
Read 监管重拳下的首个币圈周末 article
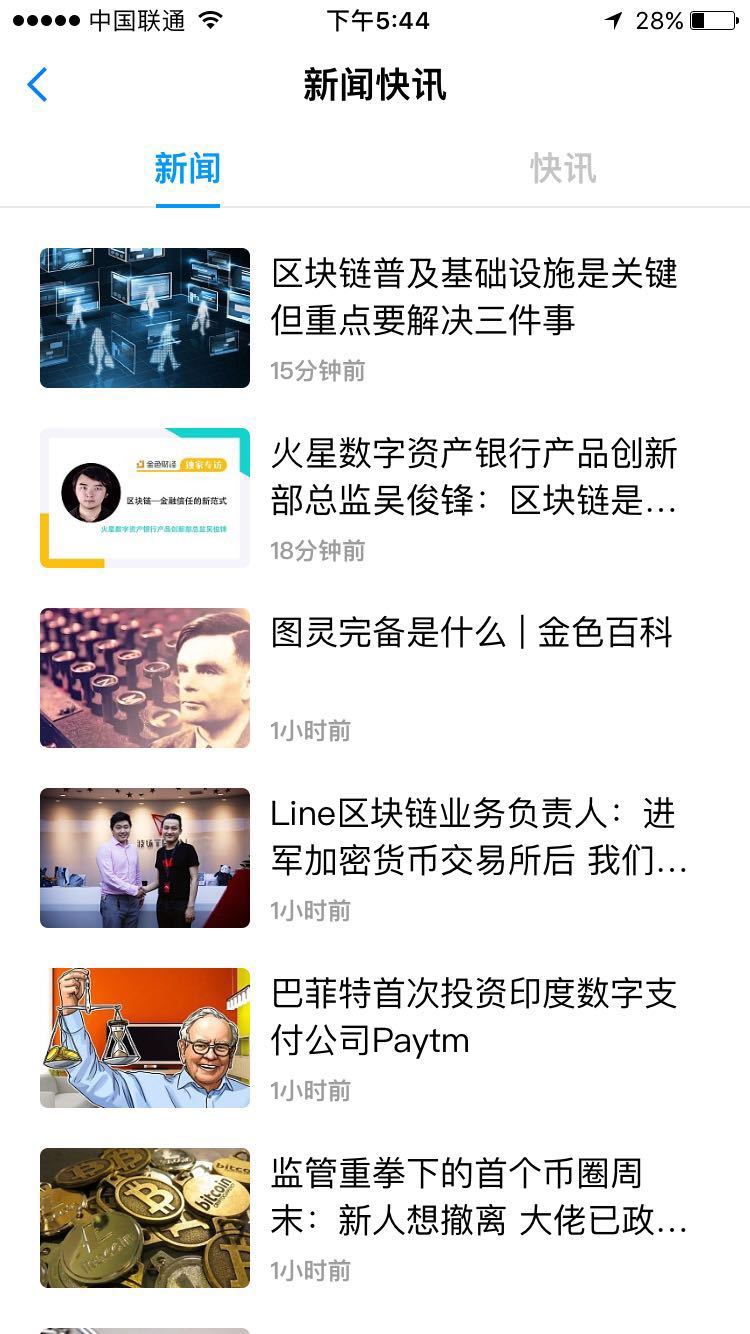(478, 1197)
